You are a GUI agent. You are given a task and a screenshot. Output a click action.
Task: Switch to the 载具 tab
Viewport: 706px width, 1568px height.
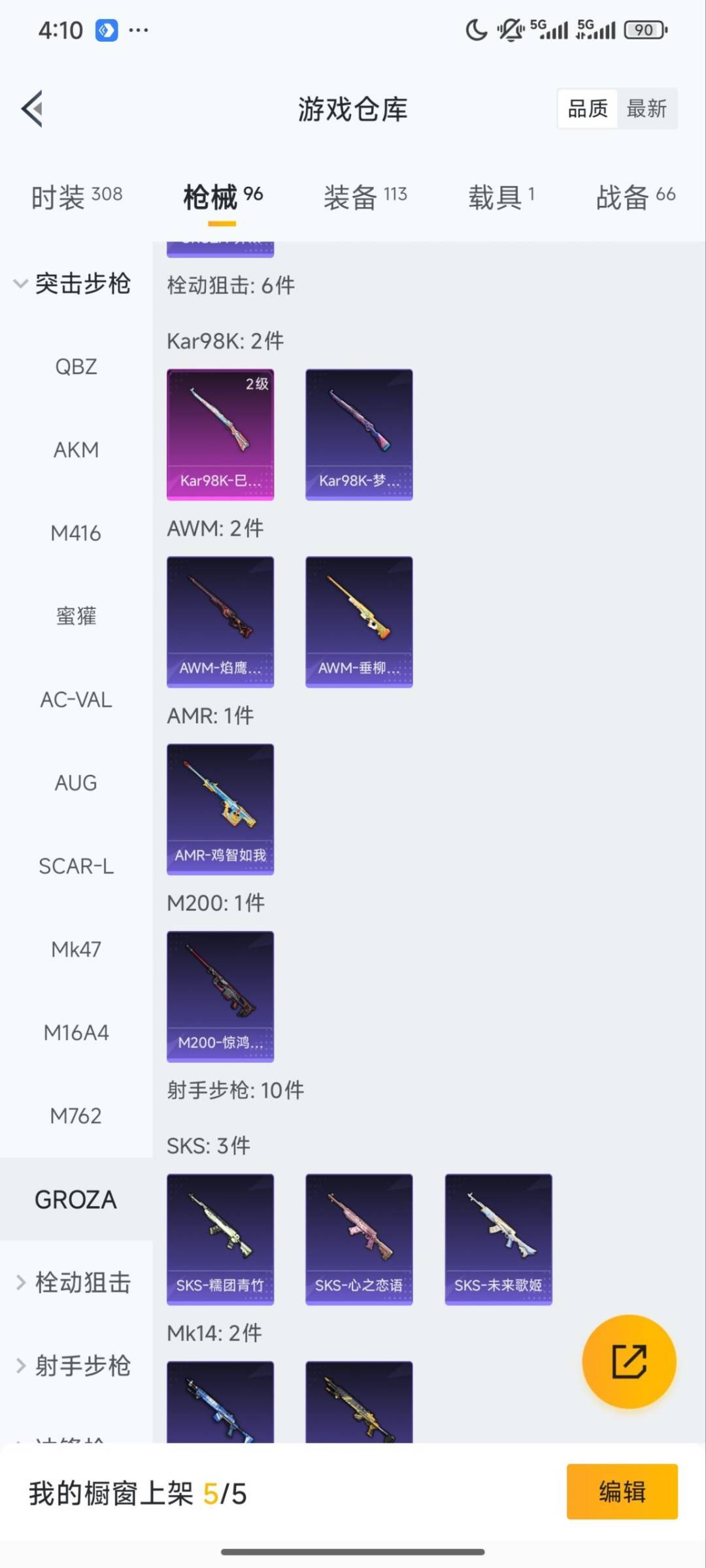501,196
